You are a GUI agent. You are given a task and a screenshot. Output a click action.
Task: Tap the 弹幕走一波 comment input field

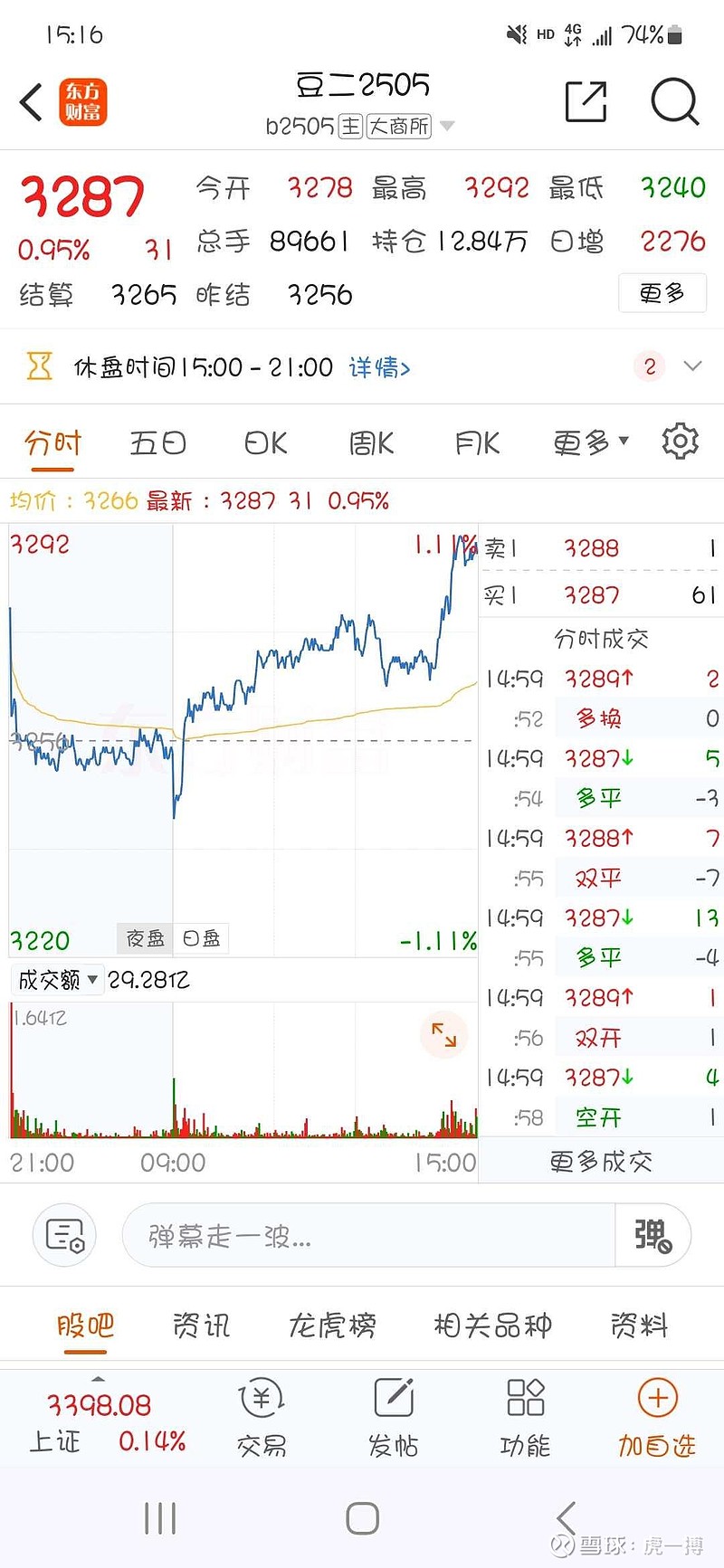[x=362, y=1234]
